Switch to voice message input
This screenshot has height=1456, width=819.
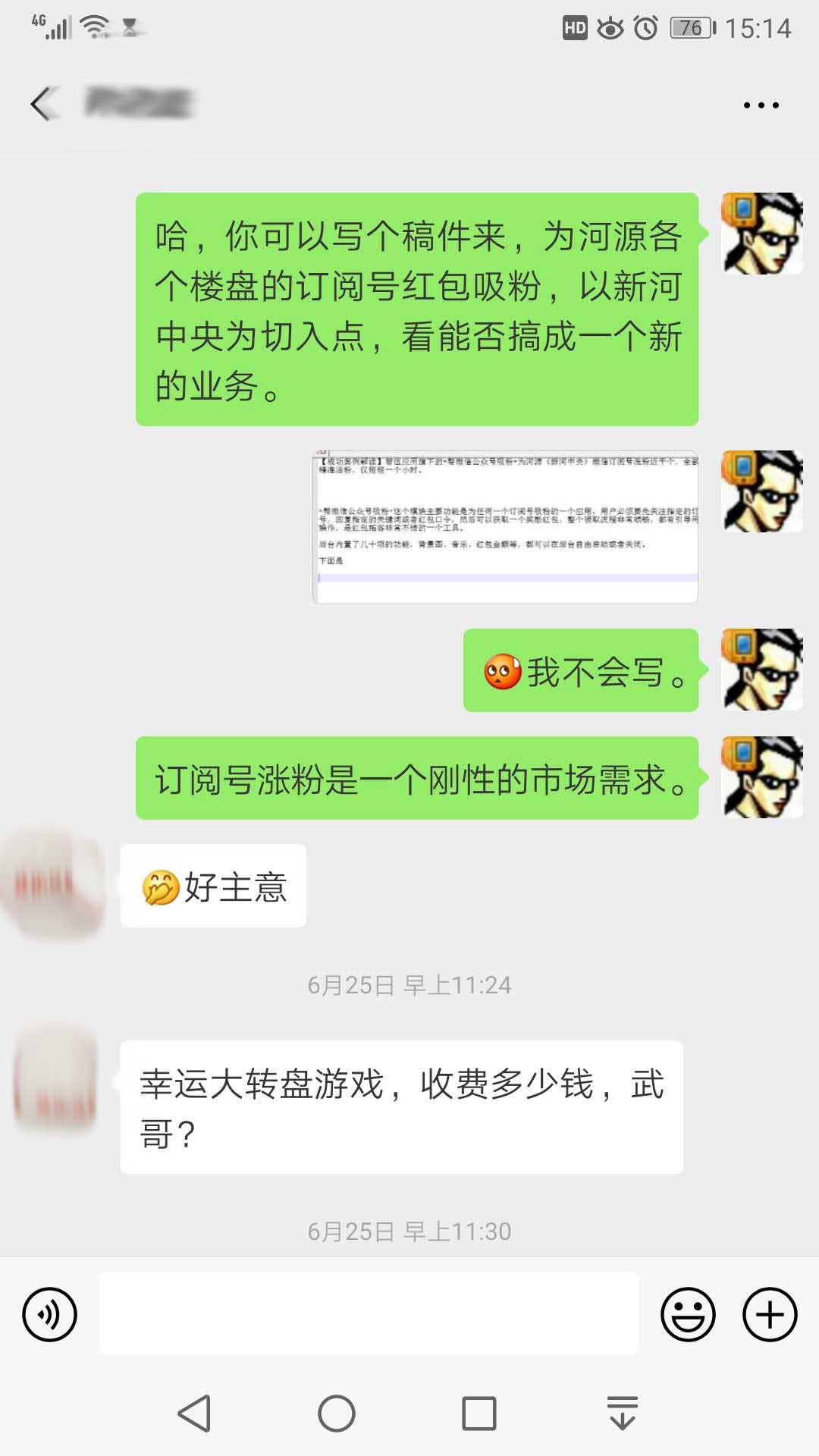coord(50,1314)
